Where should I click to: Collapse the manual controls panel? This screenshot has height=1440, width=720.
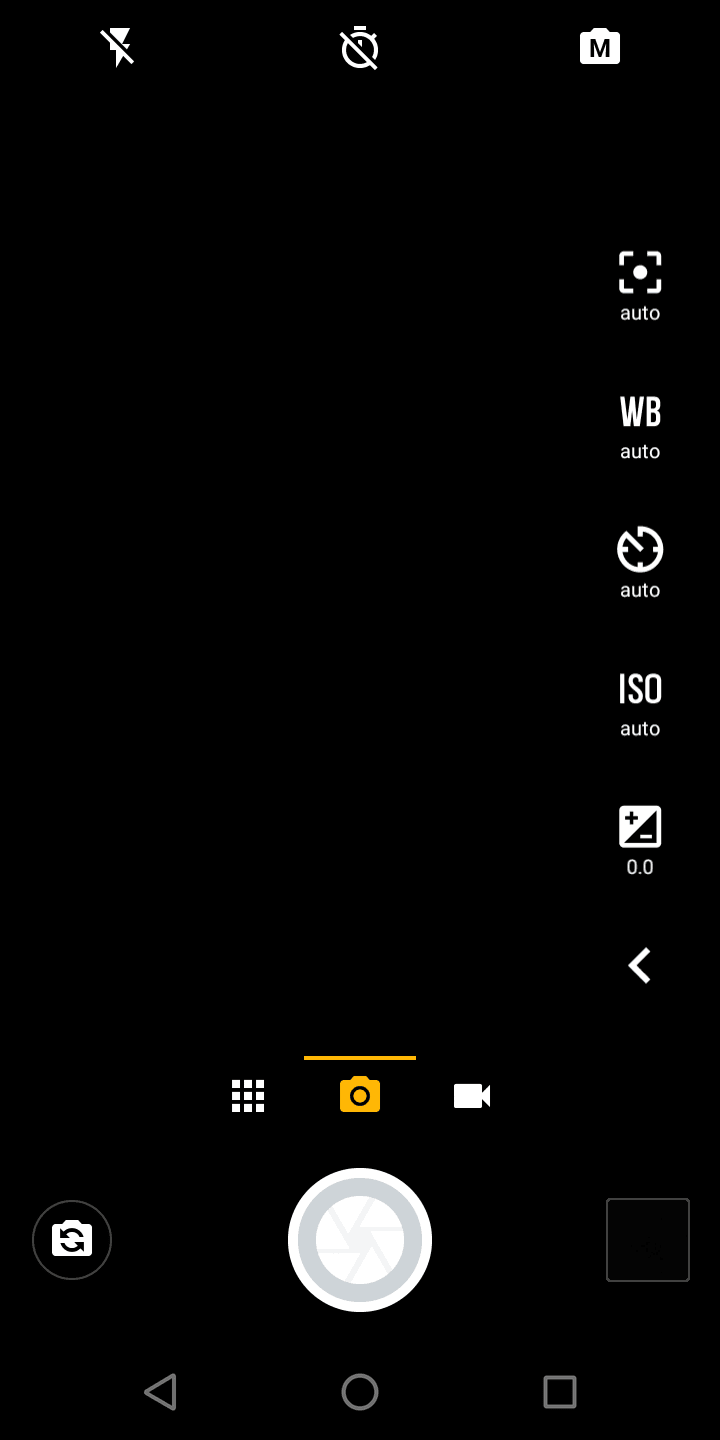[640, 966]
